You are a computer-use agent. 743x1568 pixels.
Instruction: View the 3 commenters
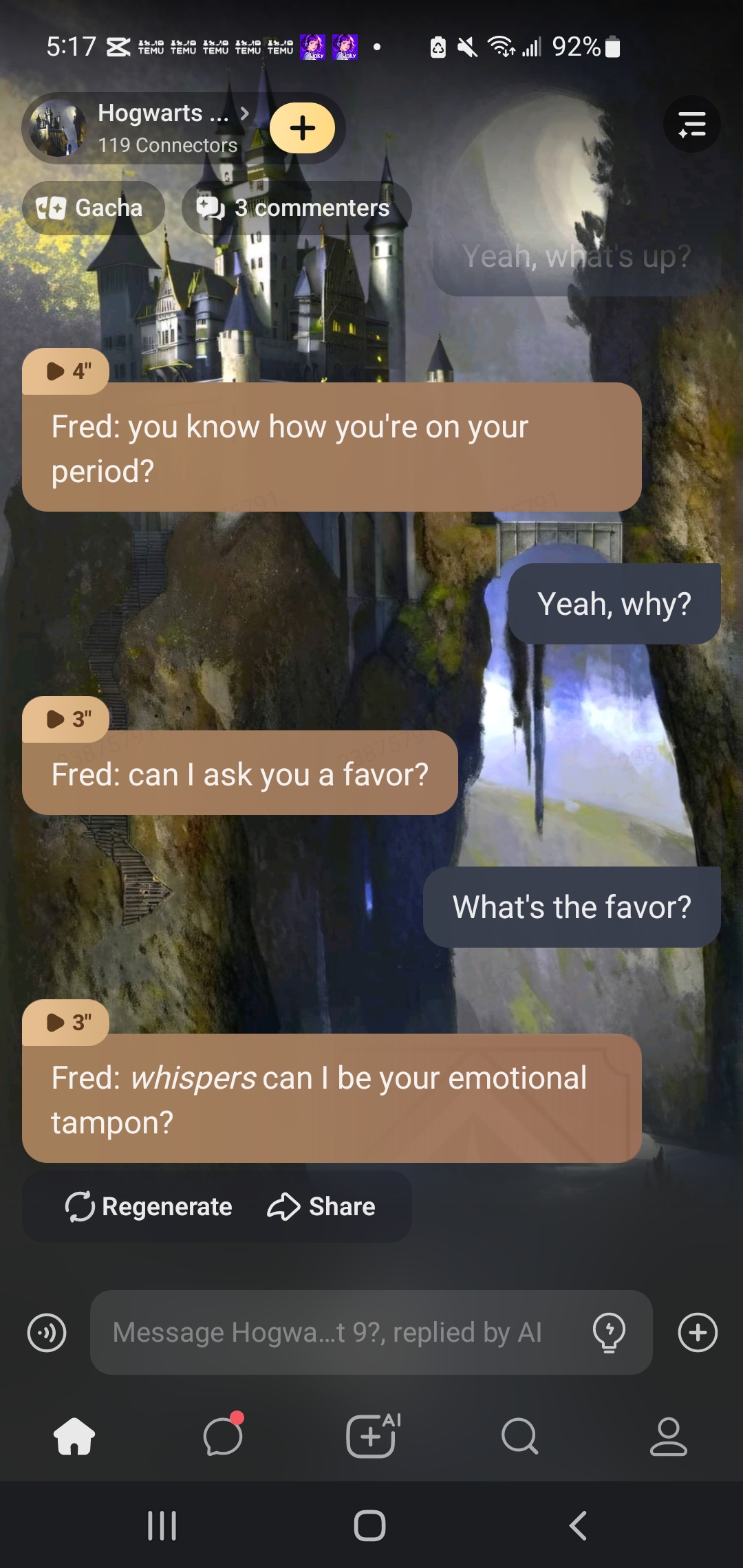click(296, 208)
